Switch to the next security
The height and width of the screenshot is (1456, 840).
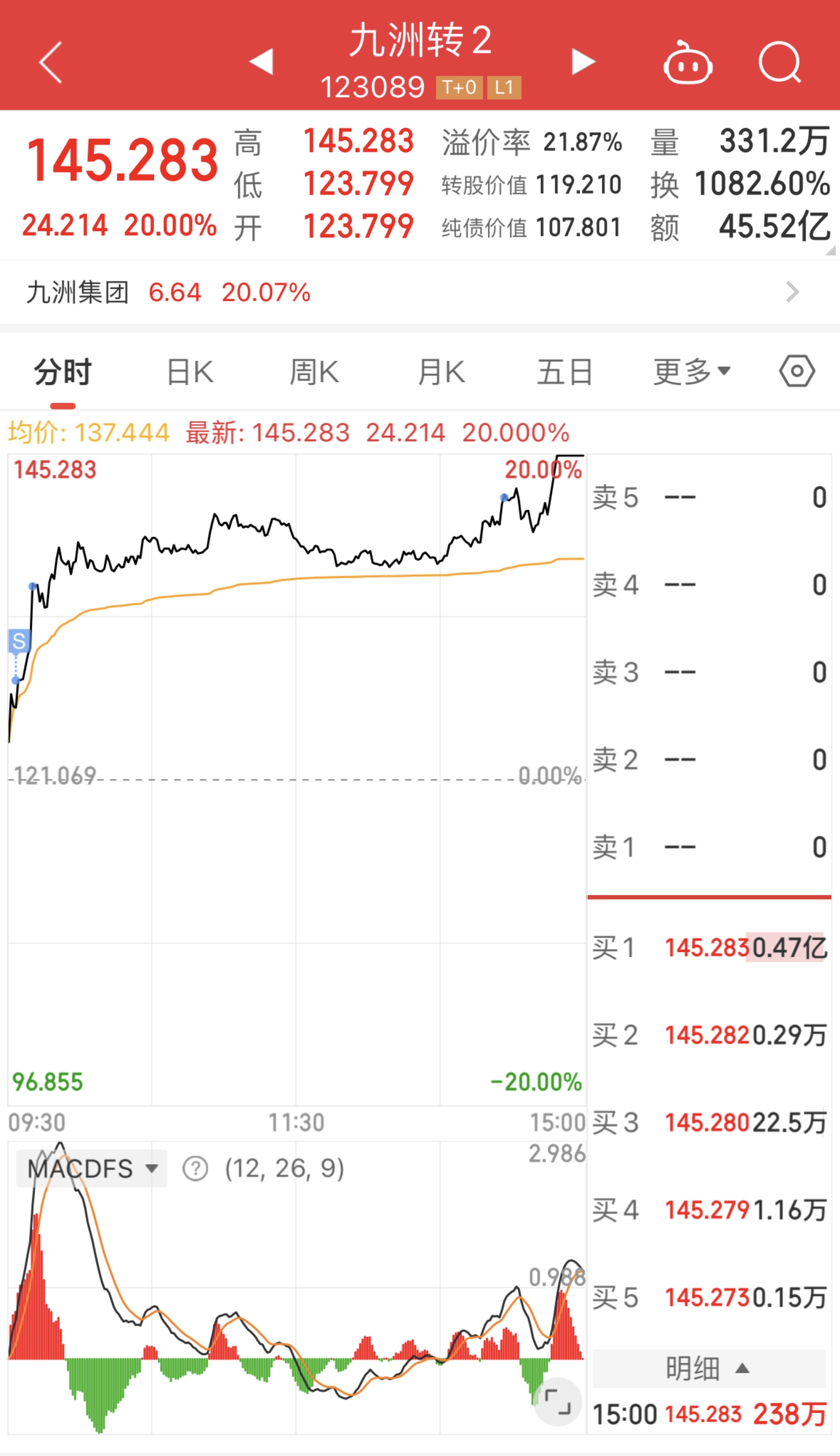pos(583,61)
